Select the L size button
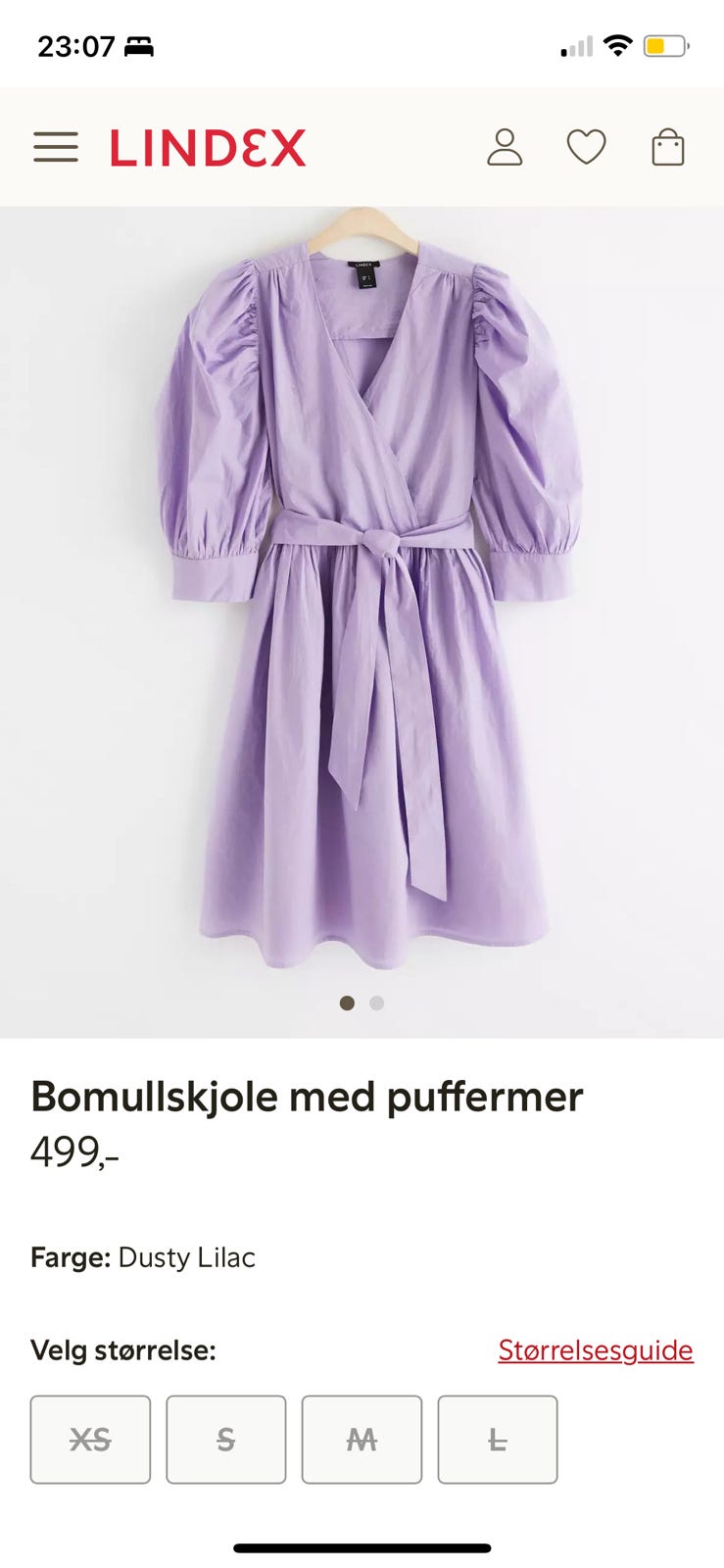This screenshot has height=1568, width=724. pyautogui.click(x=498, y=1439)
